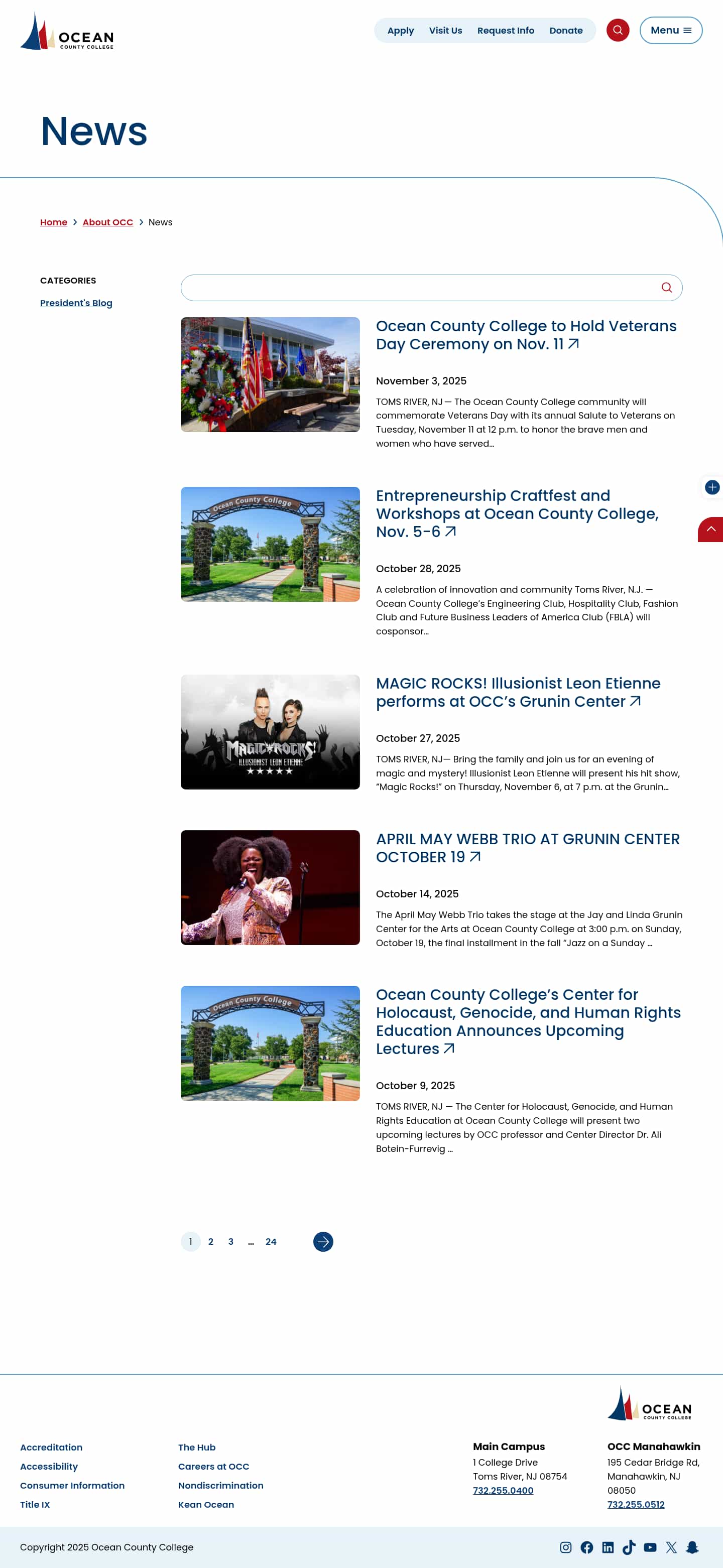
Task: Click the TikTok icon in the footer
Action: tap(629, 1547)
